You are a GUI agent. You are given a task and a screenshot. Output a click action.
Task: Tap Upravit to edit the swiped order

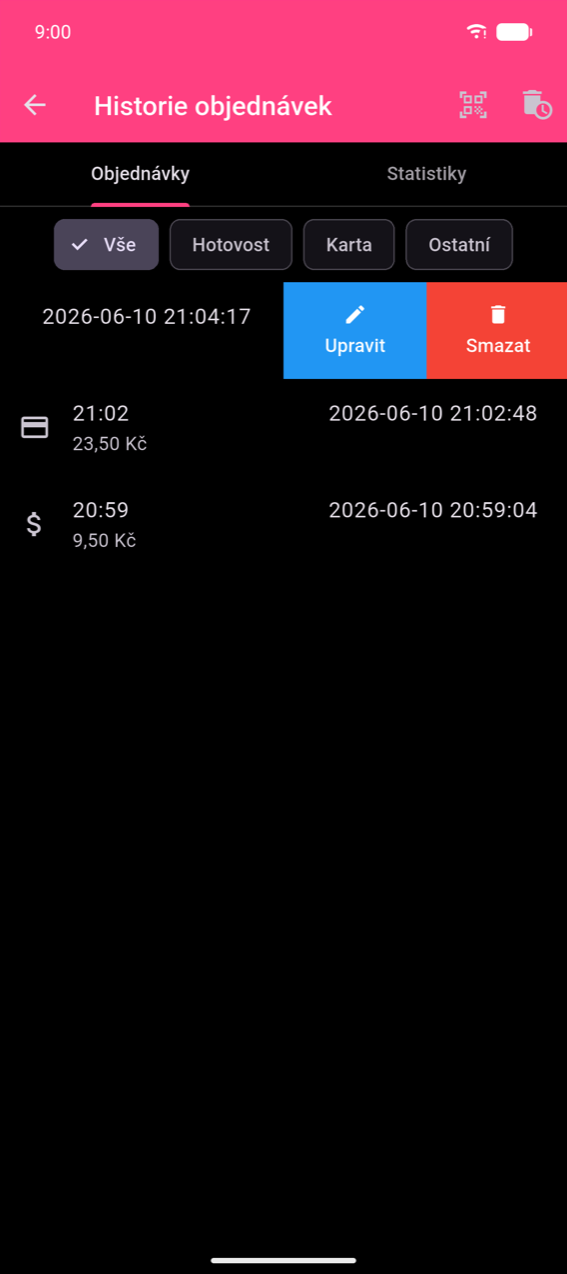click(x=355, y=331)
